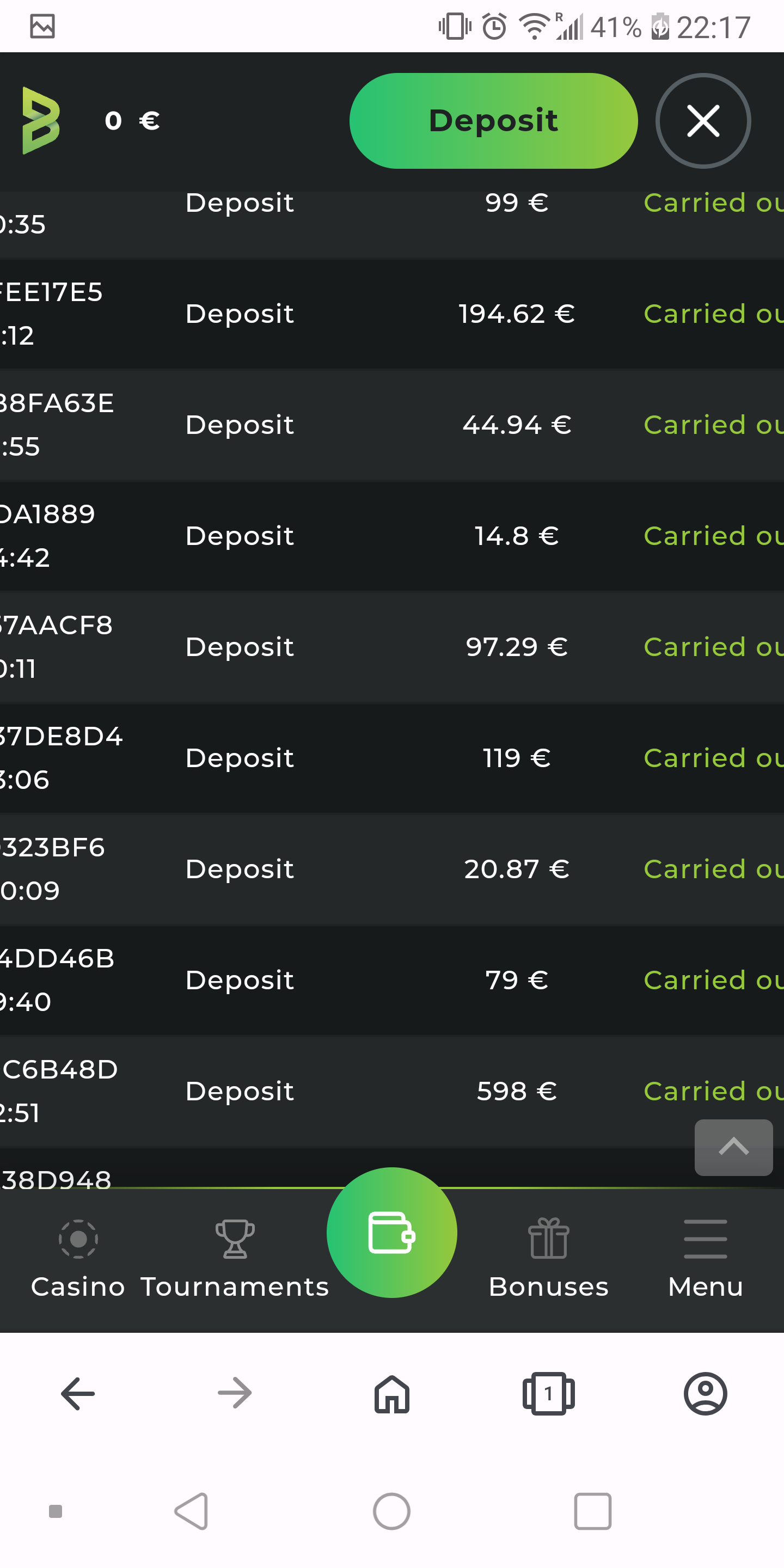Open the browser home page
The width and height of the screenshot is (784, 1568).
(x=391, y=1393)
